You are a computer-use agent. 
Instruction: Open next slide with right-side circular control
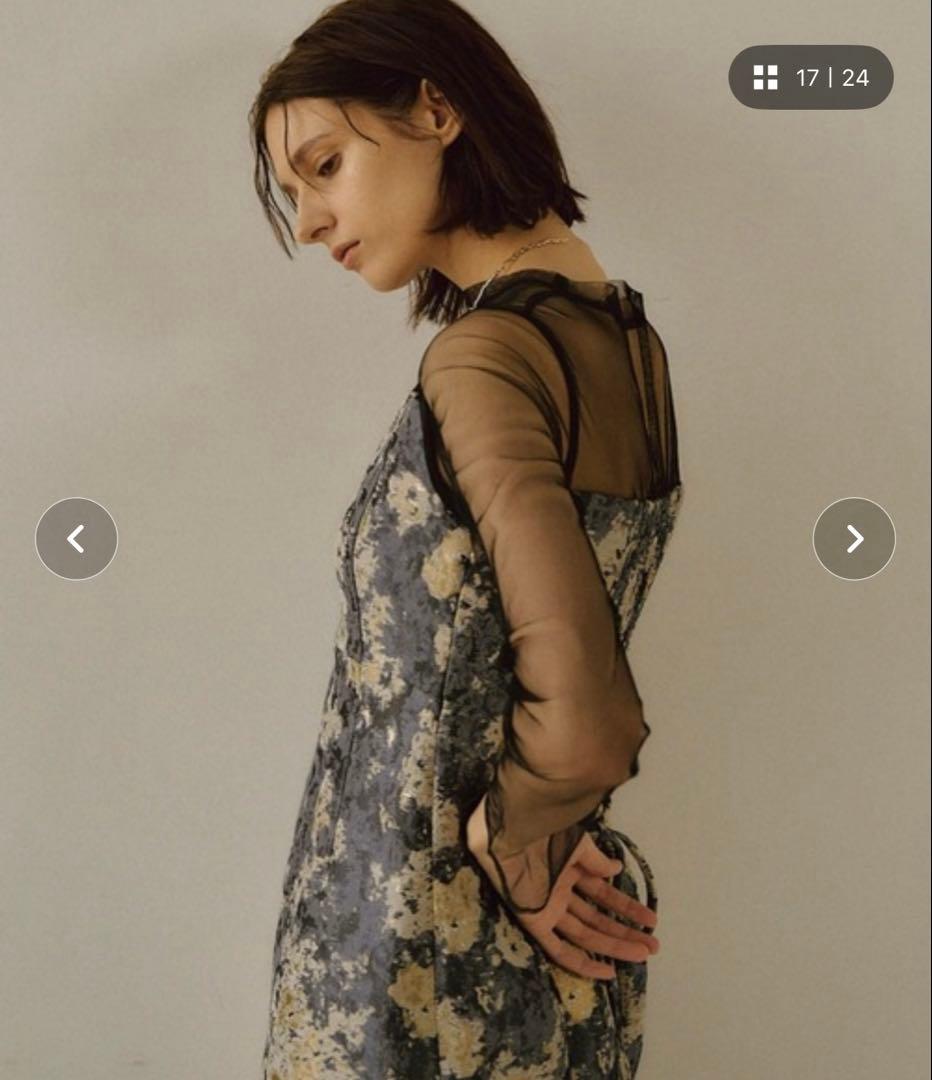pyautogui.click(x=855, y=538)
